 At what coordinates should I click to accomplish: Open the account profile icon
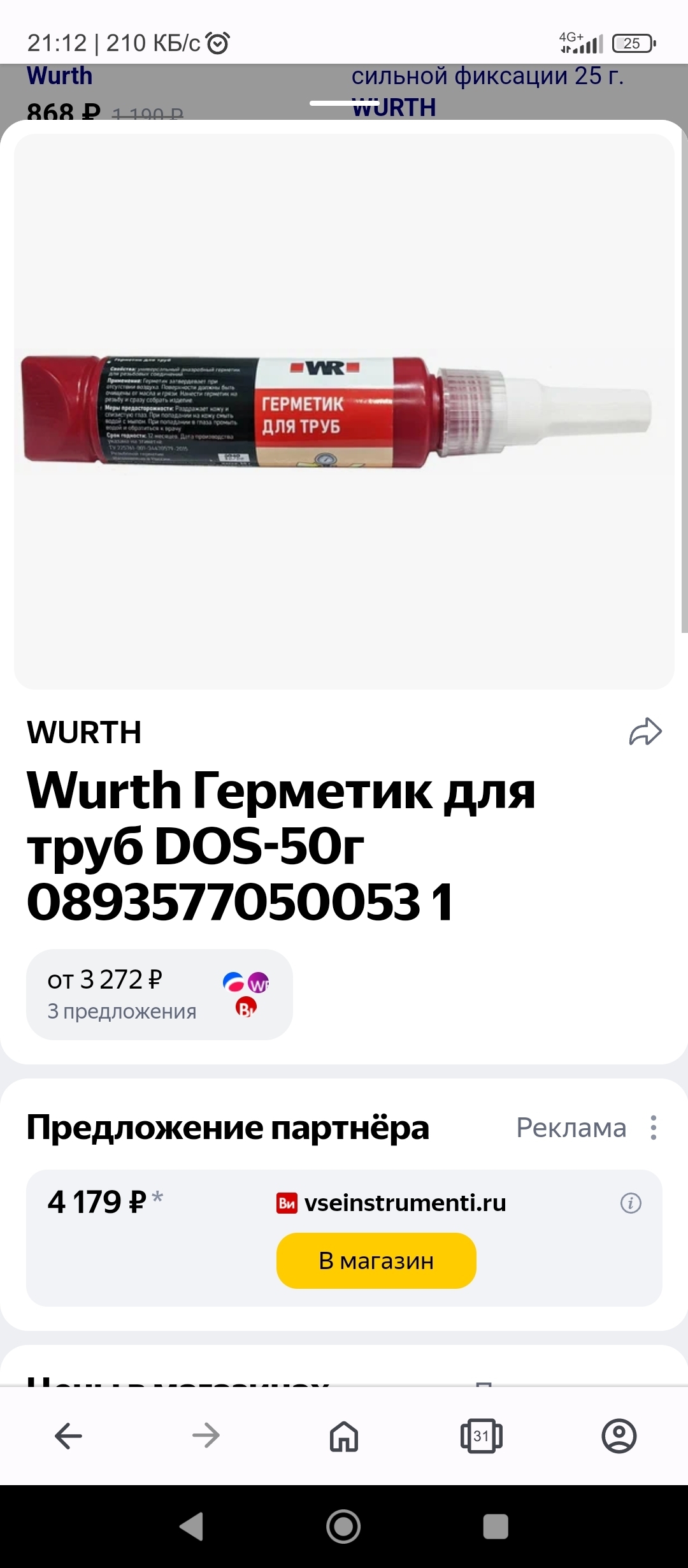619,1436
